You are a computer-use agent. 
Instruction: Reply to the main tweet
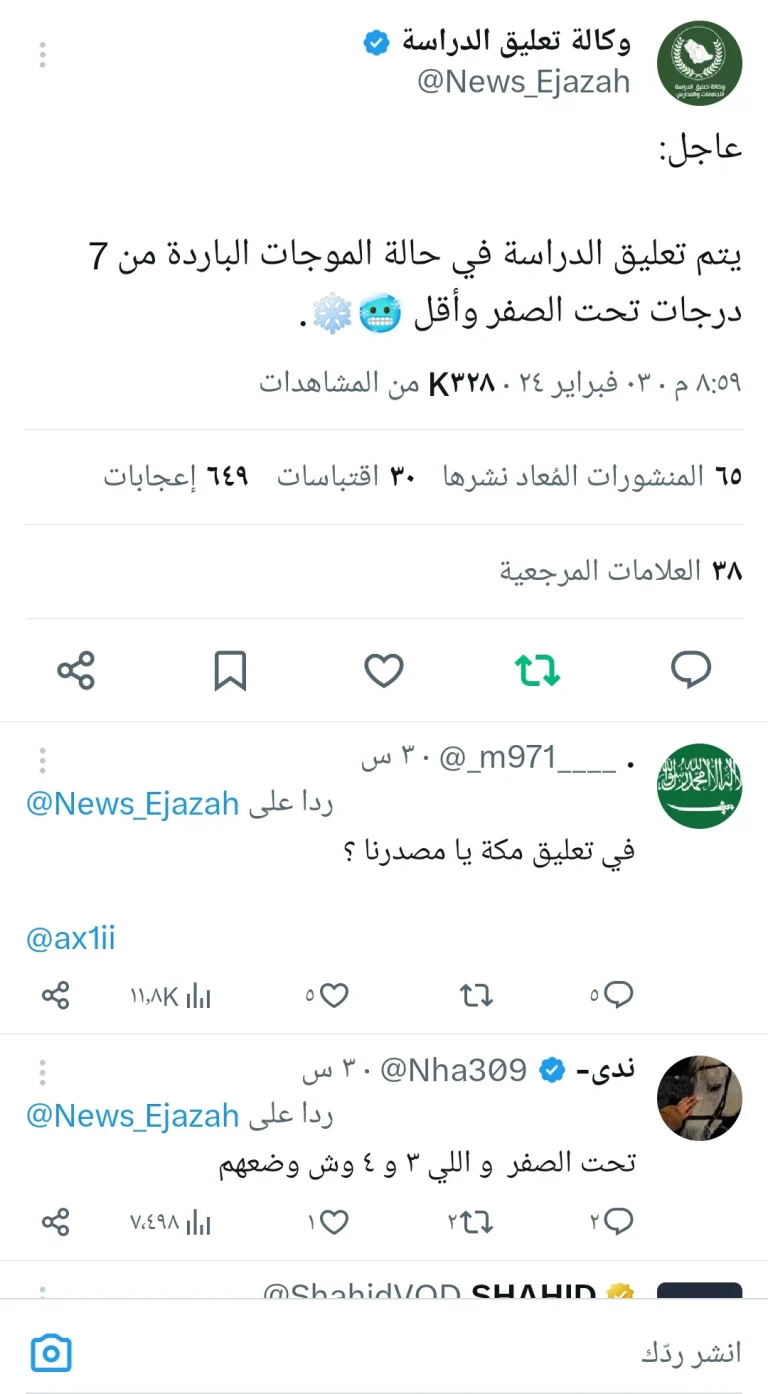click(691, 670)
